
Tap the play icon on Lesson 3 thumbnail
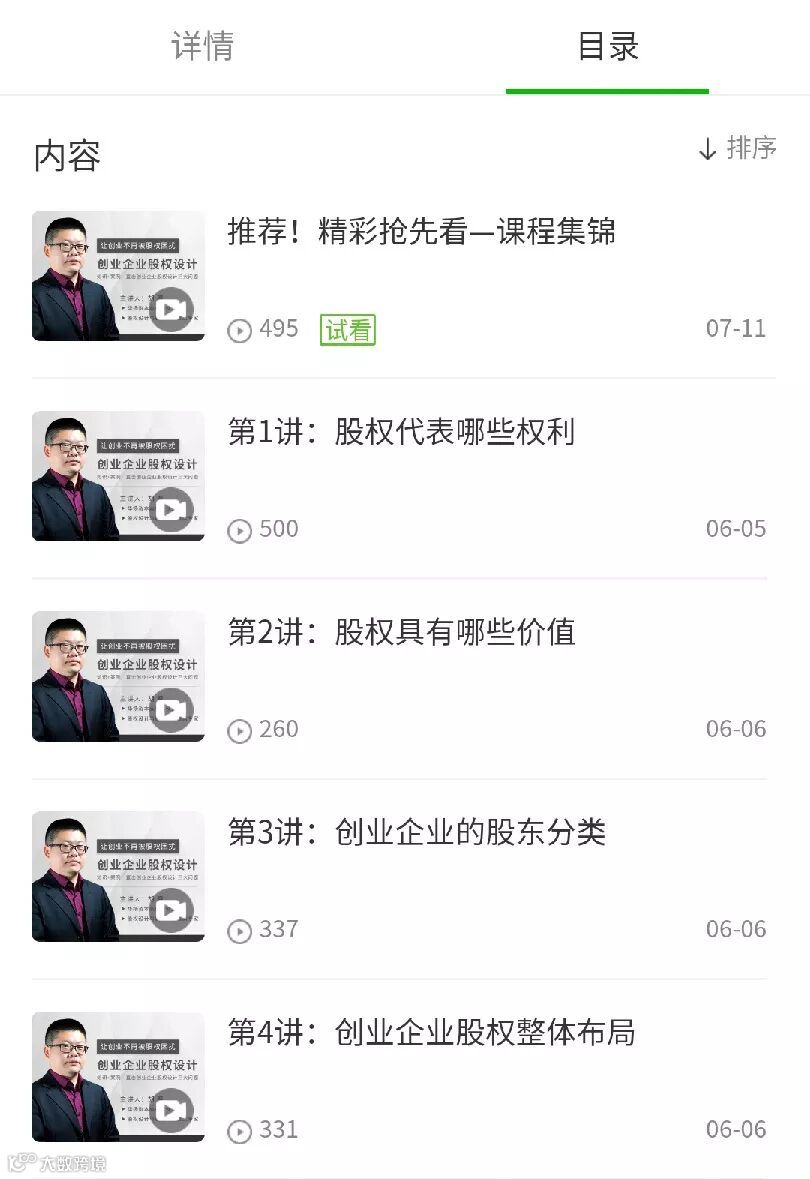pyautogui.click(x=170, y=909)
